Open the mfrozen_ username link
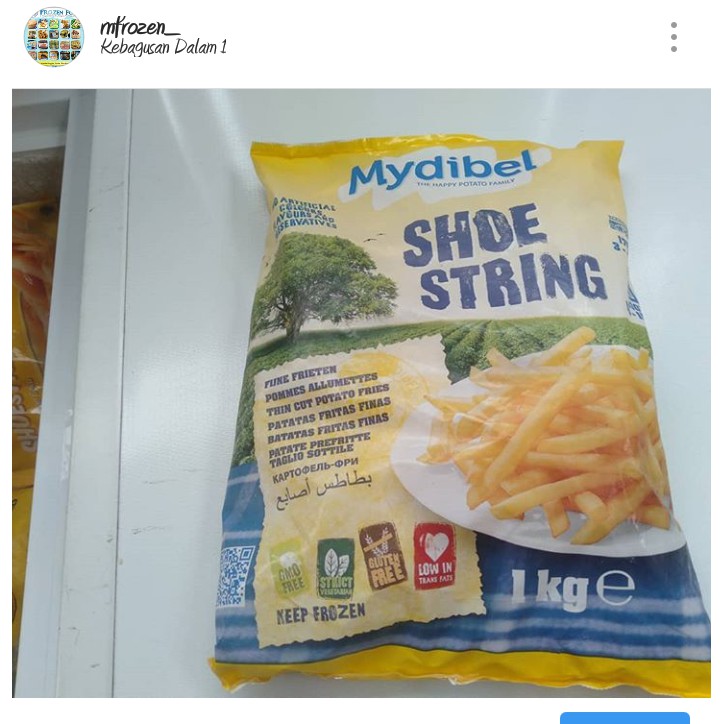Screen dimensions: 724x724 click(138, 26)
